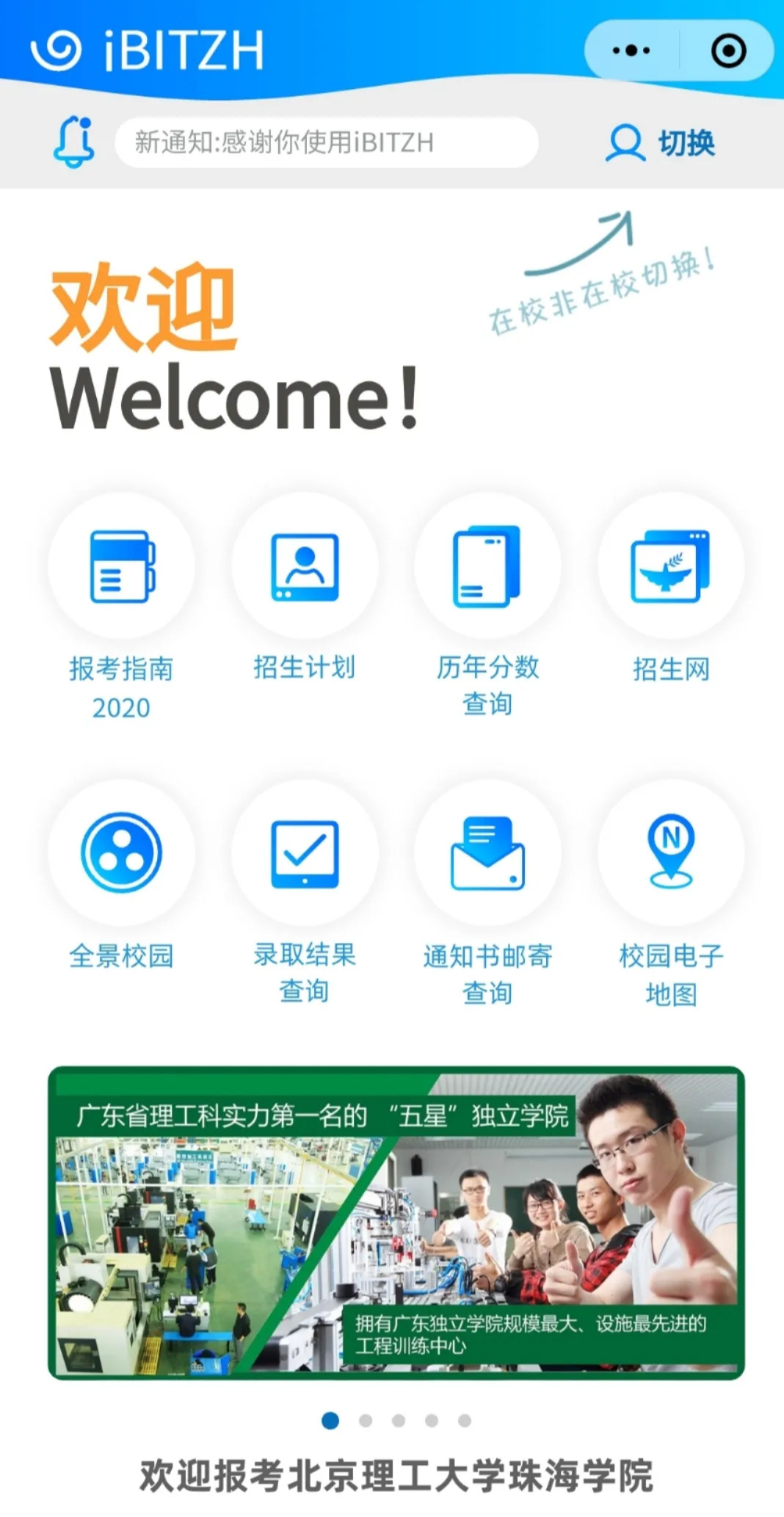
Task: Open the notifications bell
Action: (75, 141)
